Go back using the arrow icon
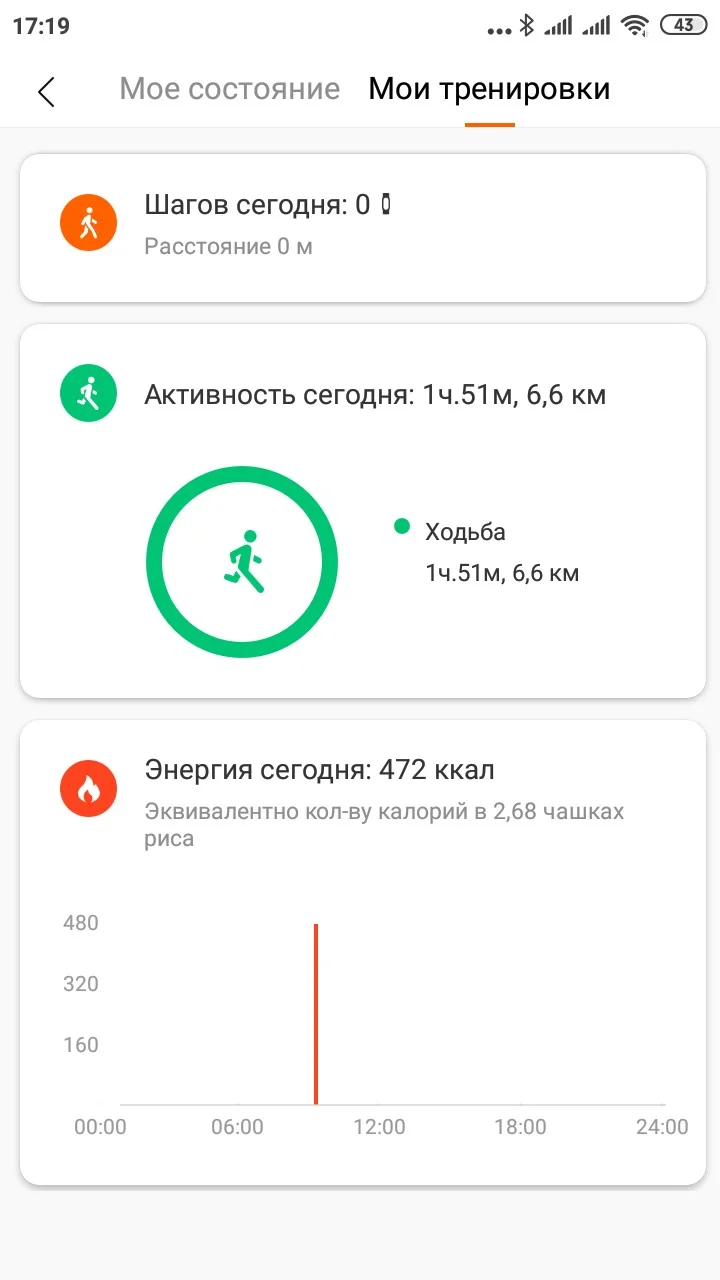This screenshot has height=1280, width=720. pos(46,91)
